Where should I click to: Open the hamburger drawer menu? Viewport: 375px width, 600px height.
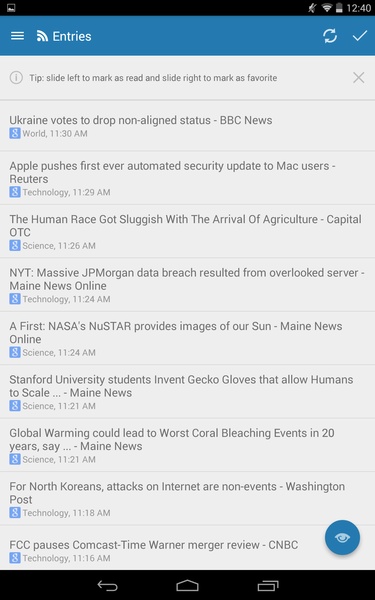point(17,36)
